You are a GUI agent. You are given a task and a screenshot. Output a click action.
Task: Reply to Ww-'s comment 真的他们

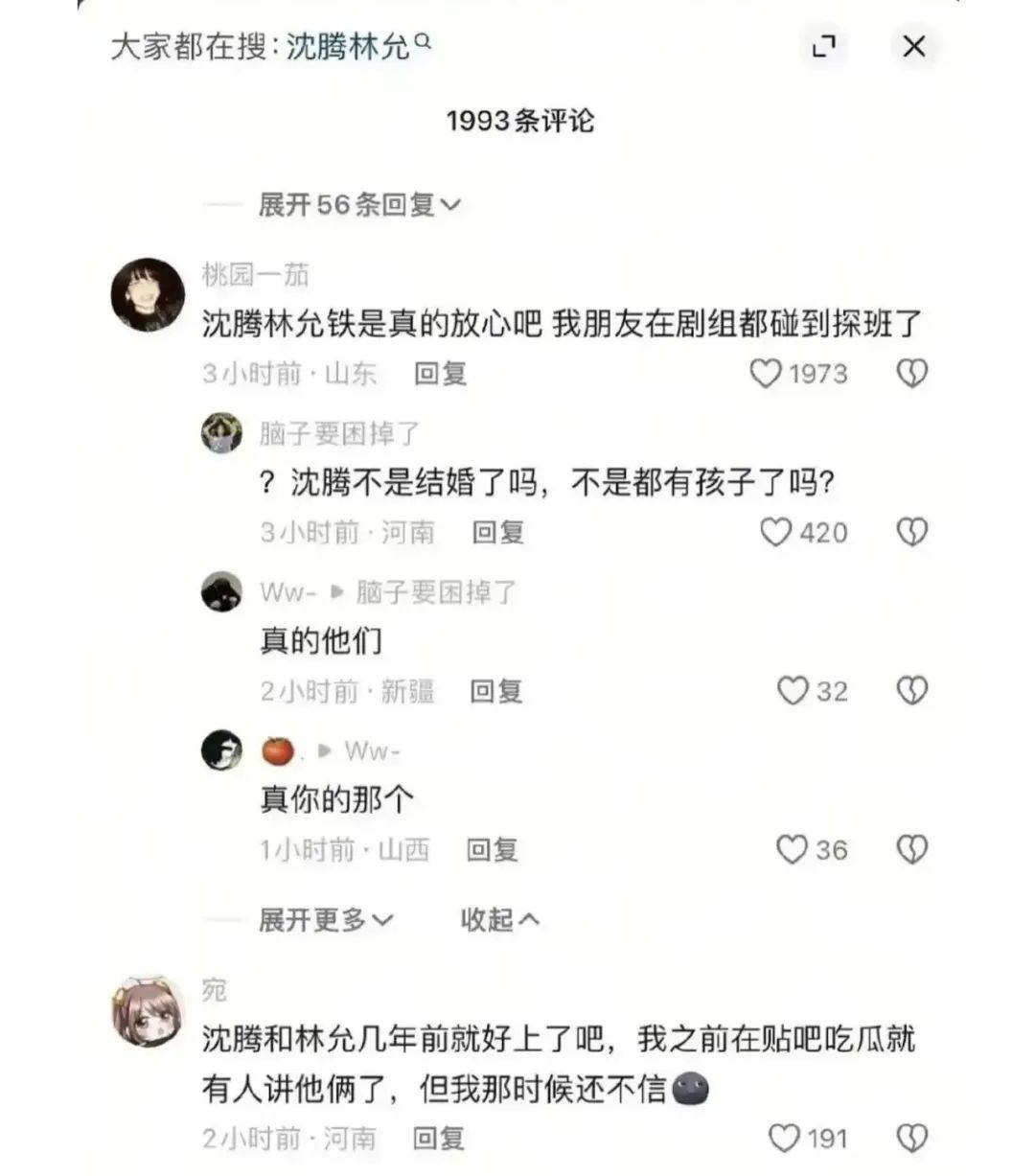click(495, 691)
